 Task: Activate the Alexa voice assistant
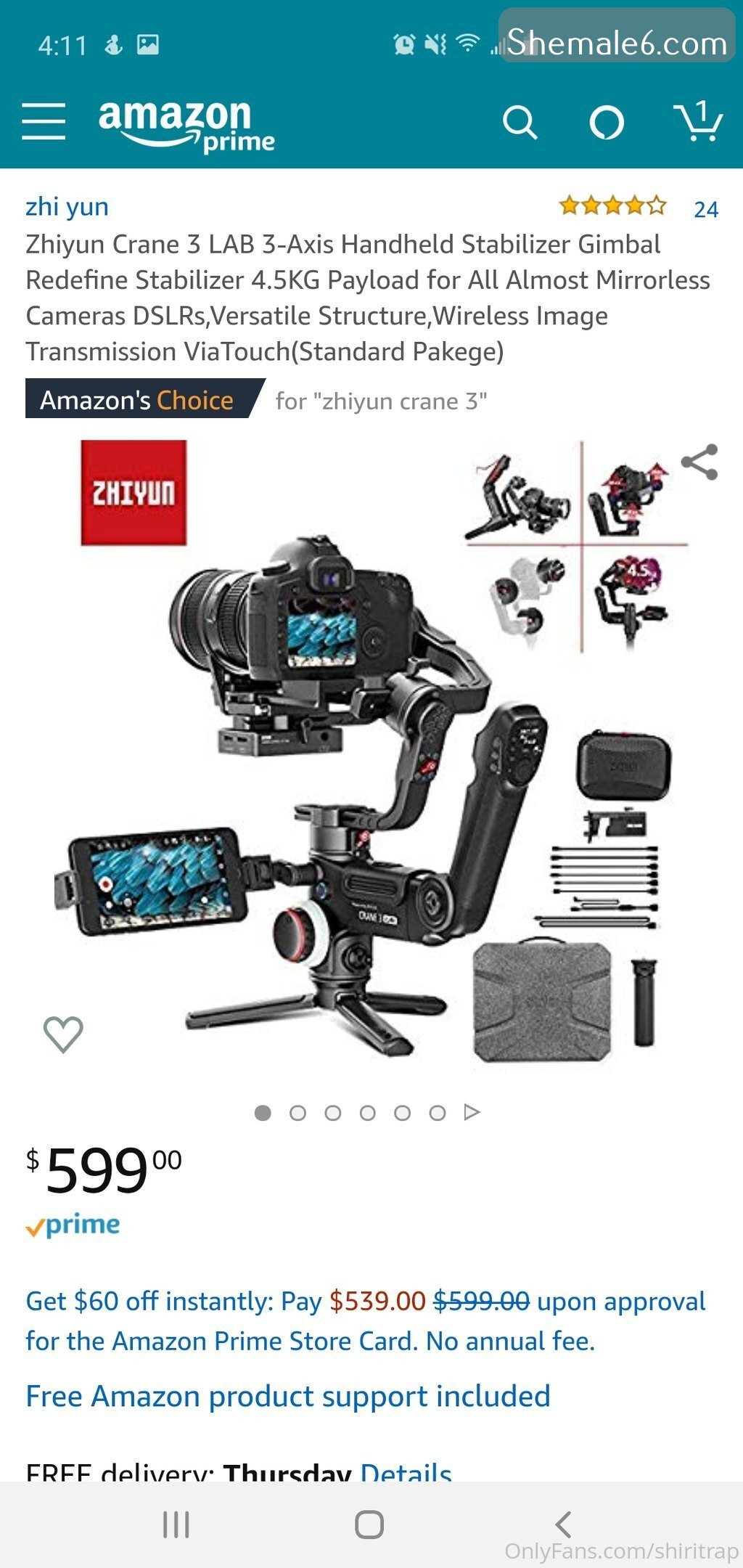click(x=607, y=123)
